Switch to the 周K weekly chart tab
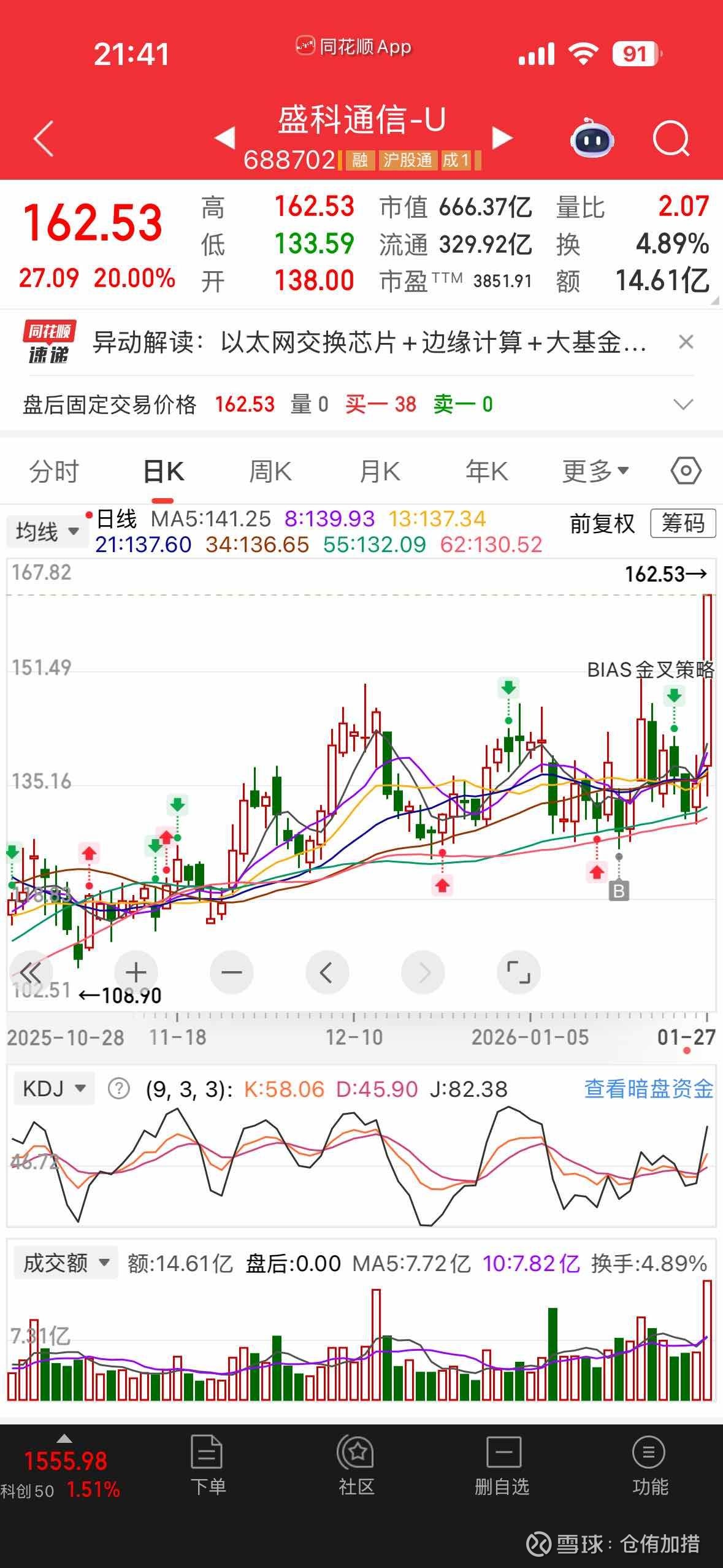The height and width of the screenshot is (1568, 723). (270, 471)
